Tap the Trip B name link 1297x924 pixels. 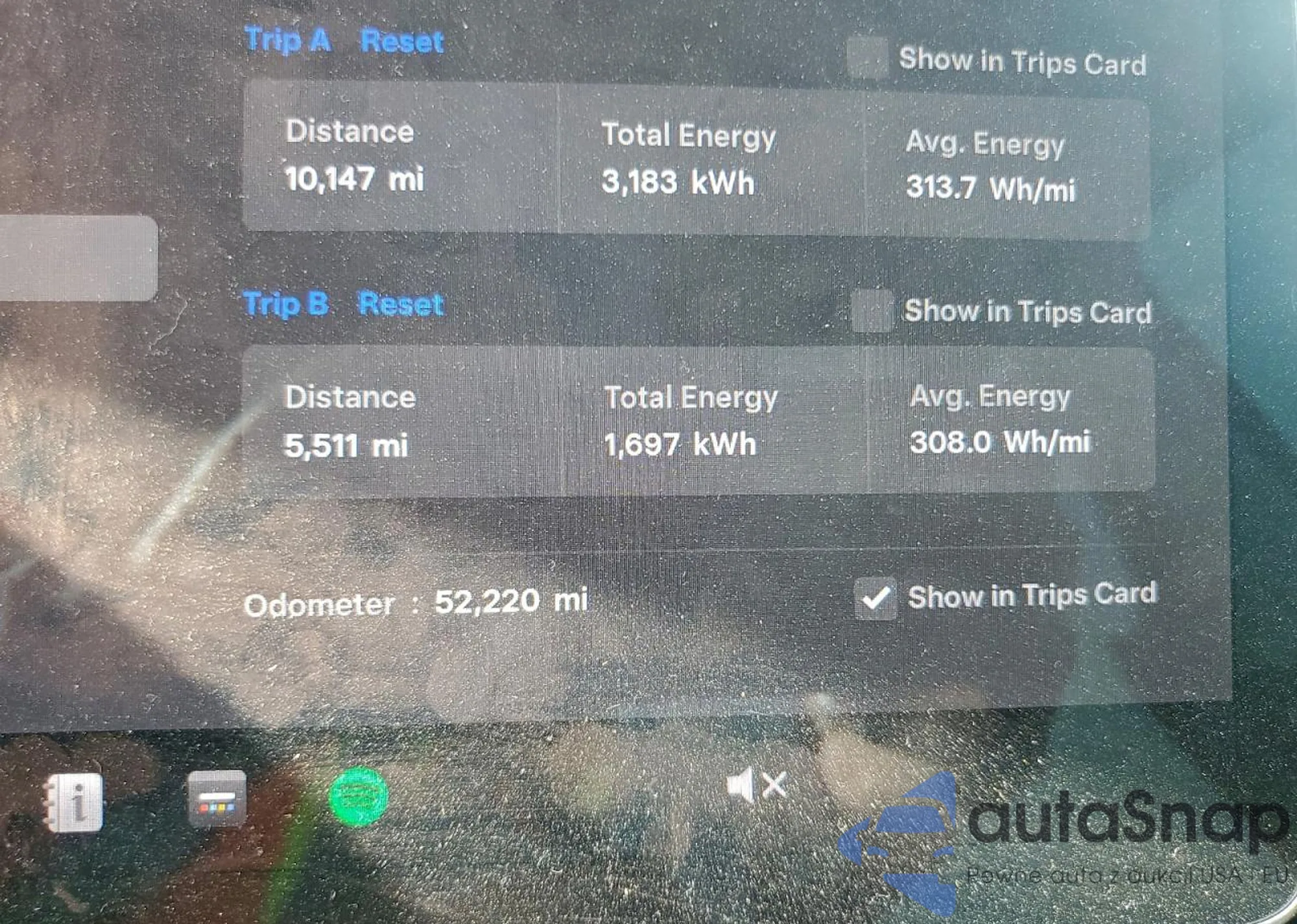[285, 303]
